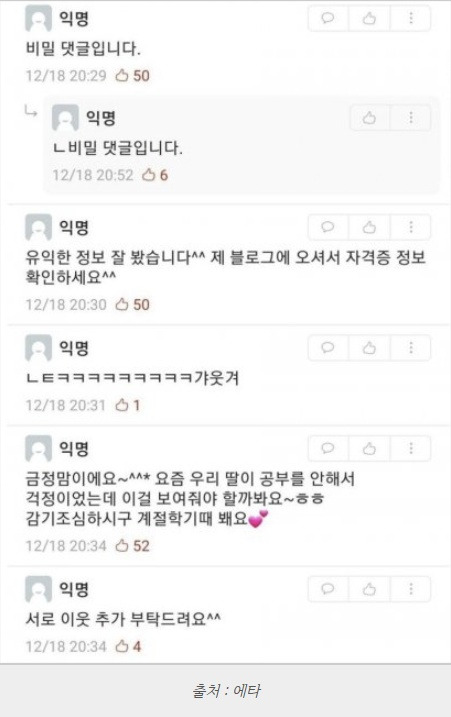
Task: Like the ㅋㅋㅋ개웃겨 comment
Action: click(369, 348)
